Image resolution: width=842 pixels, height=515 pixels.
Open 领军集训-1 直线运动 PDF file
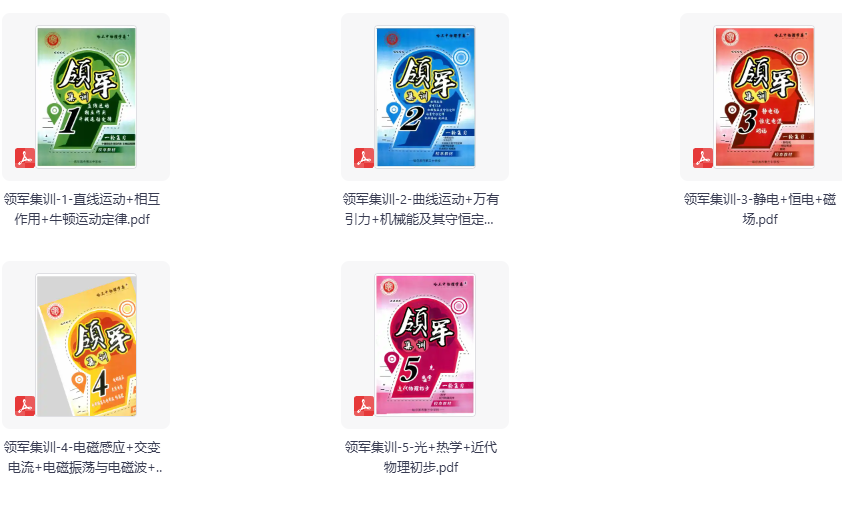pyautogui.click(x=86, y=97)
